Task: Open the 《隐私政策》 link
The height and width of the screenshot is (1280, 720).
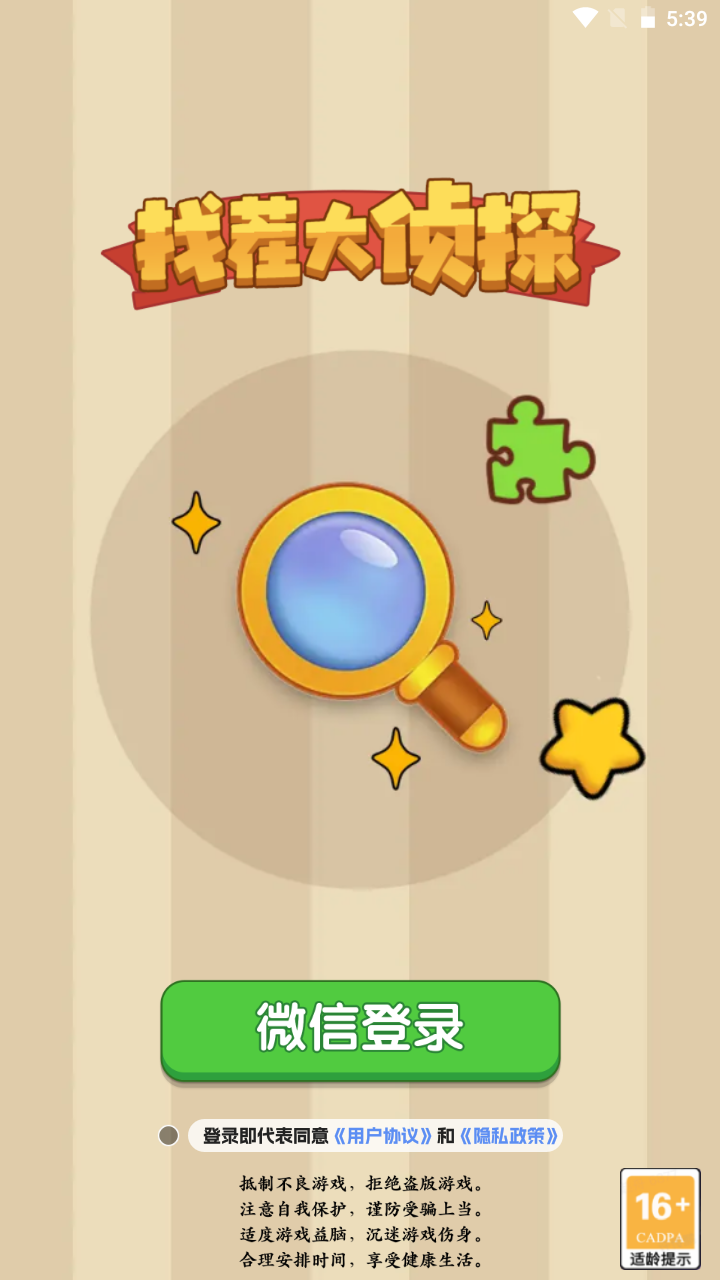Action: click(508, 1136)
